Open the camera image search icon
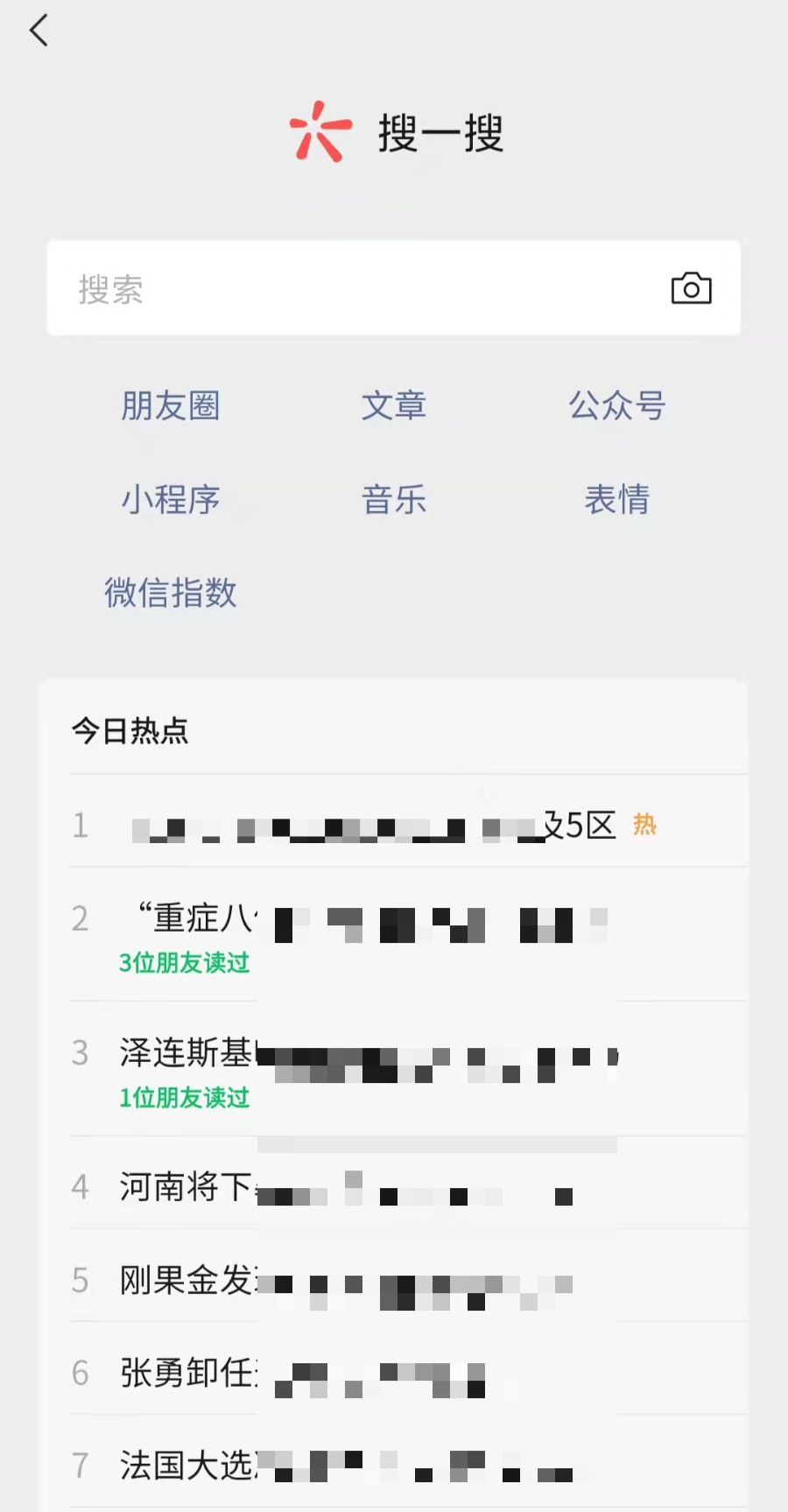Screen dimensions: 788x1512 coord(691,288)
